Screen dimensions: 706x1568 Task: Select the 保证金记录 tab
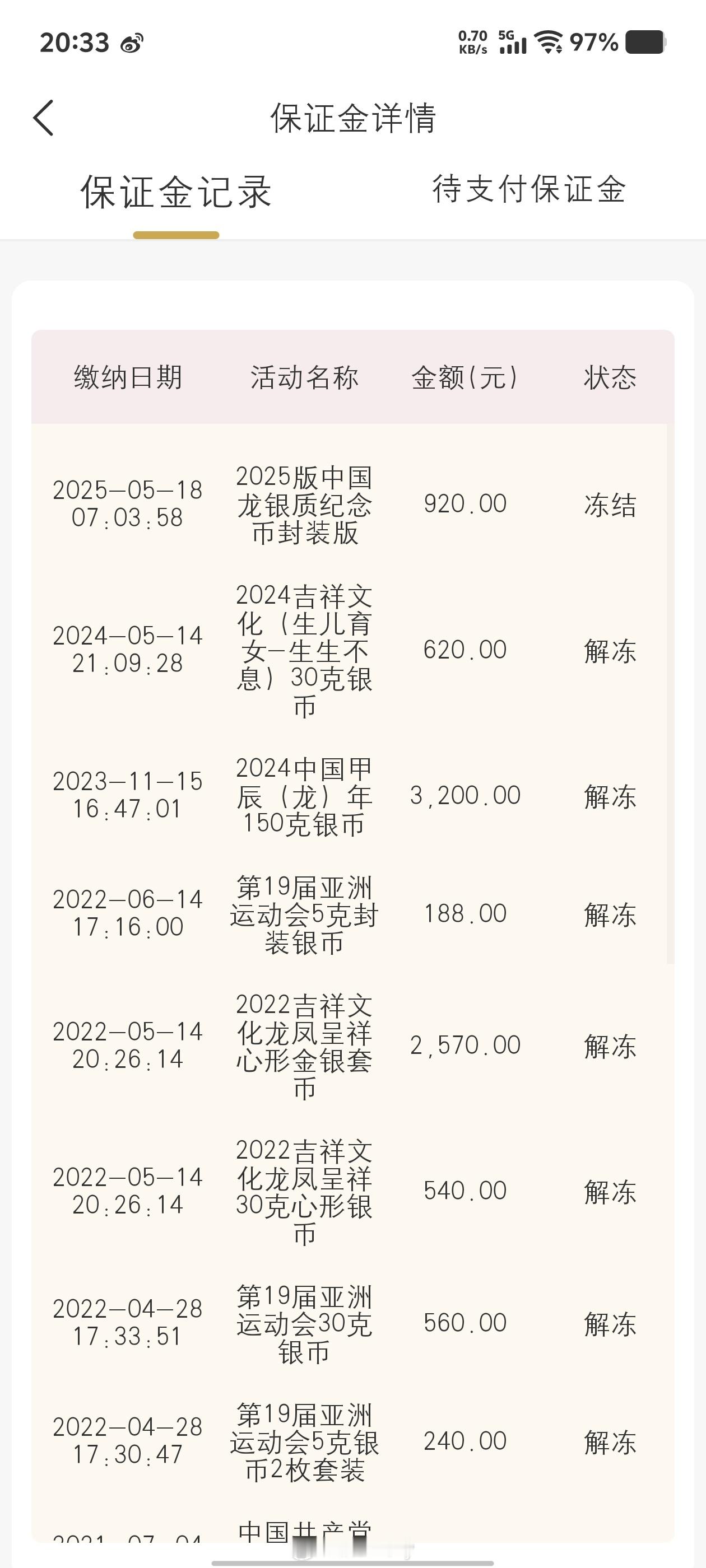click(x=176, y=192)
